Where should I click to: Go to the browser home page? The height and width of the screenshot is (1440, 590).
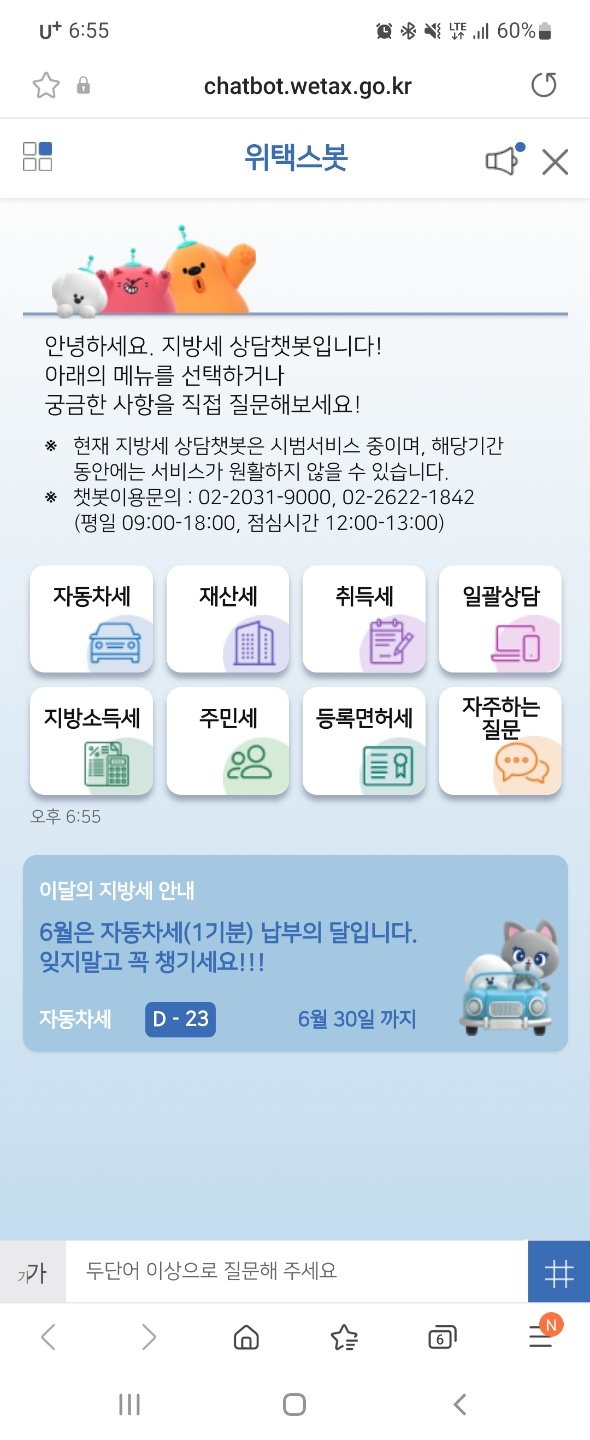pyautogui.click(x=246, y=1337)
